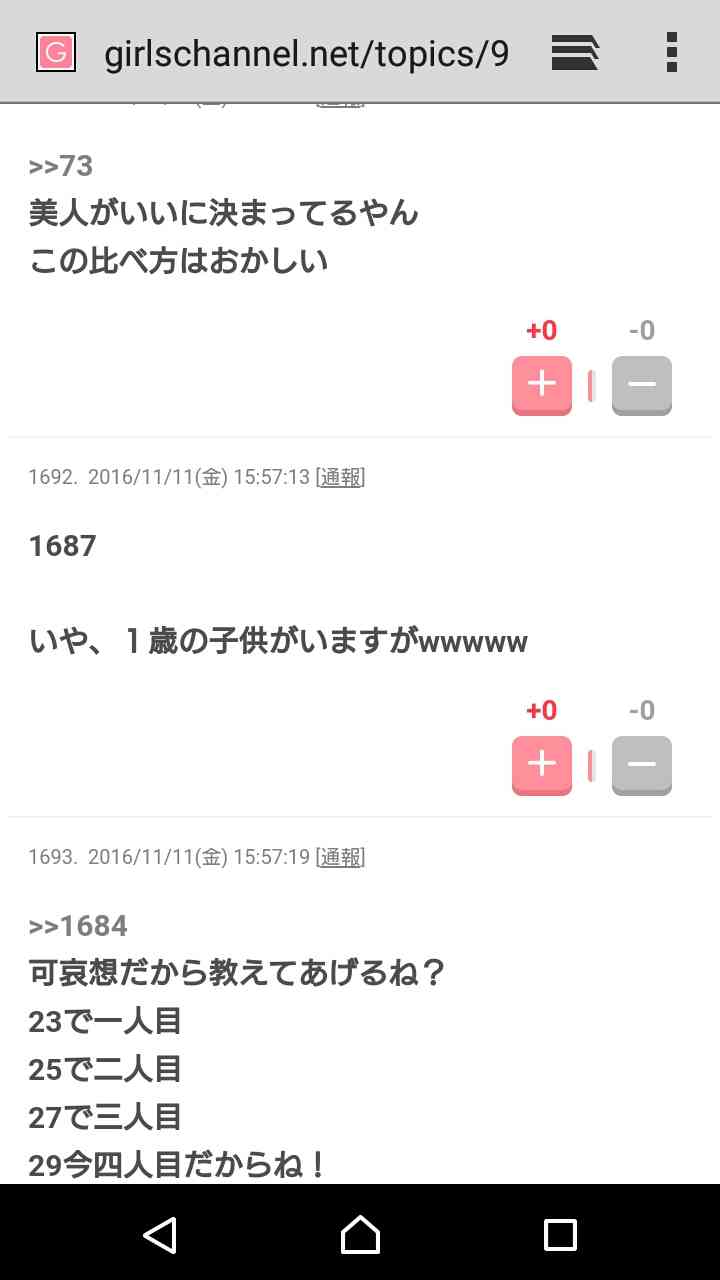
Task: Report comment 1692 via its 通報 link
Action: click(x=340, y=477)
